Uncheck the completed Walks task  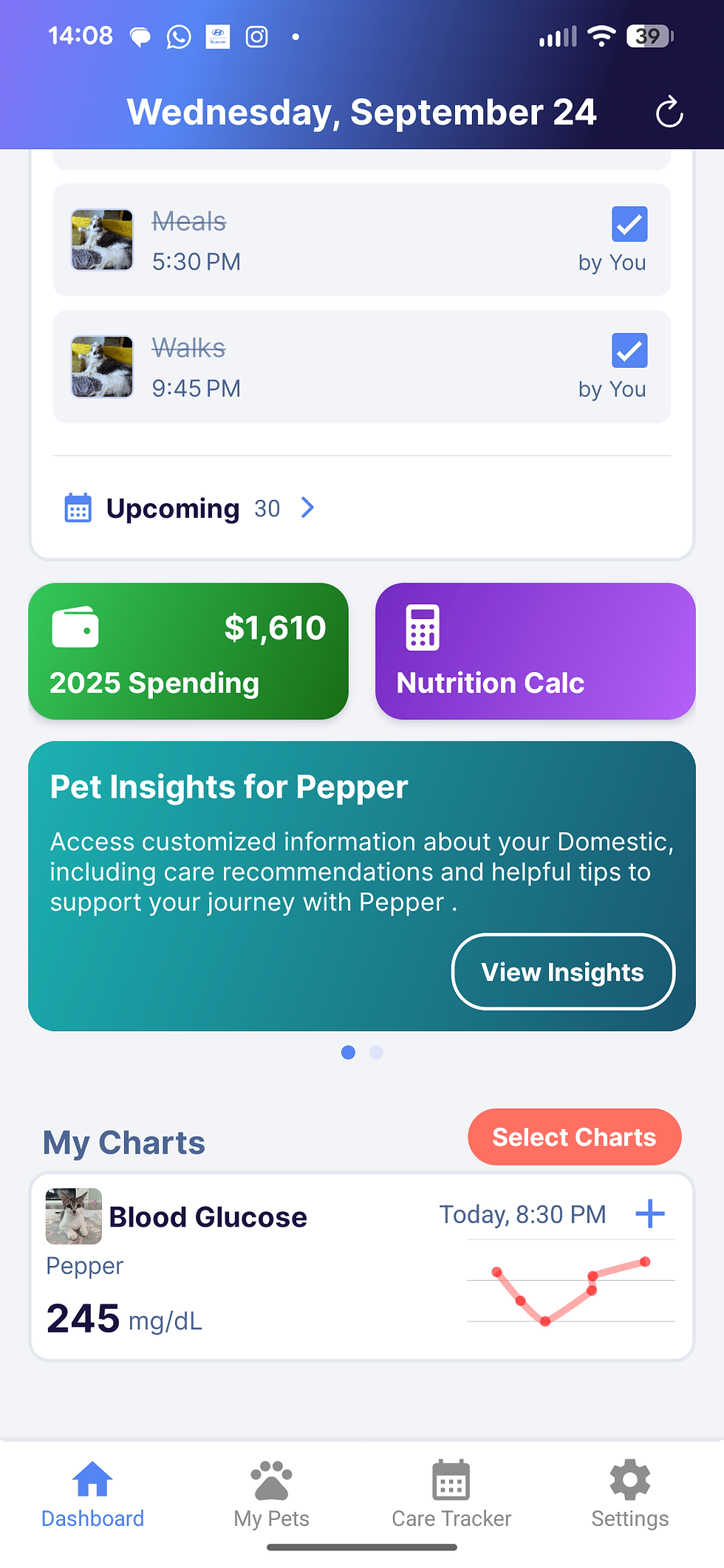click(629, 351)
